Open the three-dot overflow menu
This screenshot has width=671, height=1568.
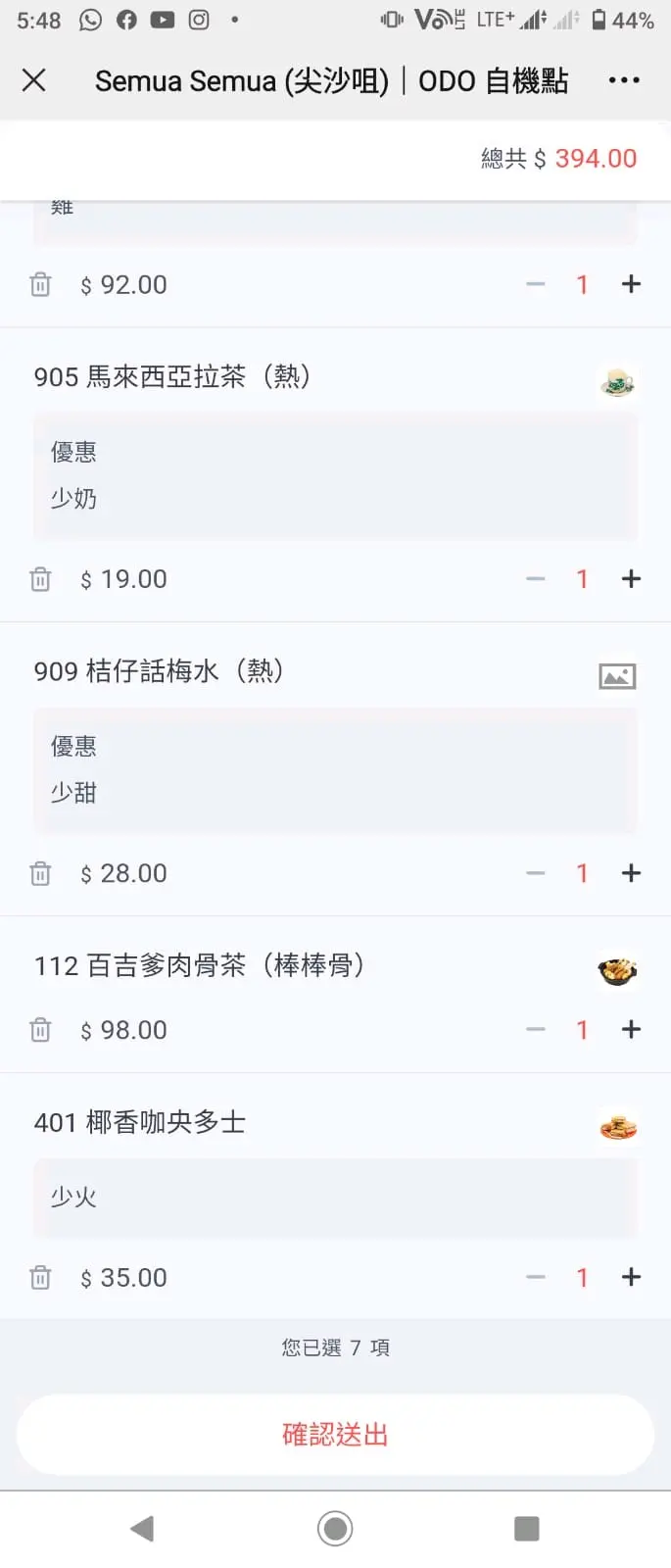click(x=623, y=80)
